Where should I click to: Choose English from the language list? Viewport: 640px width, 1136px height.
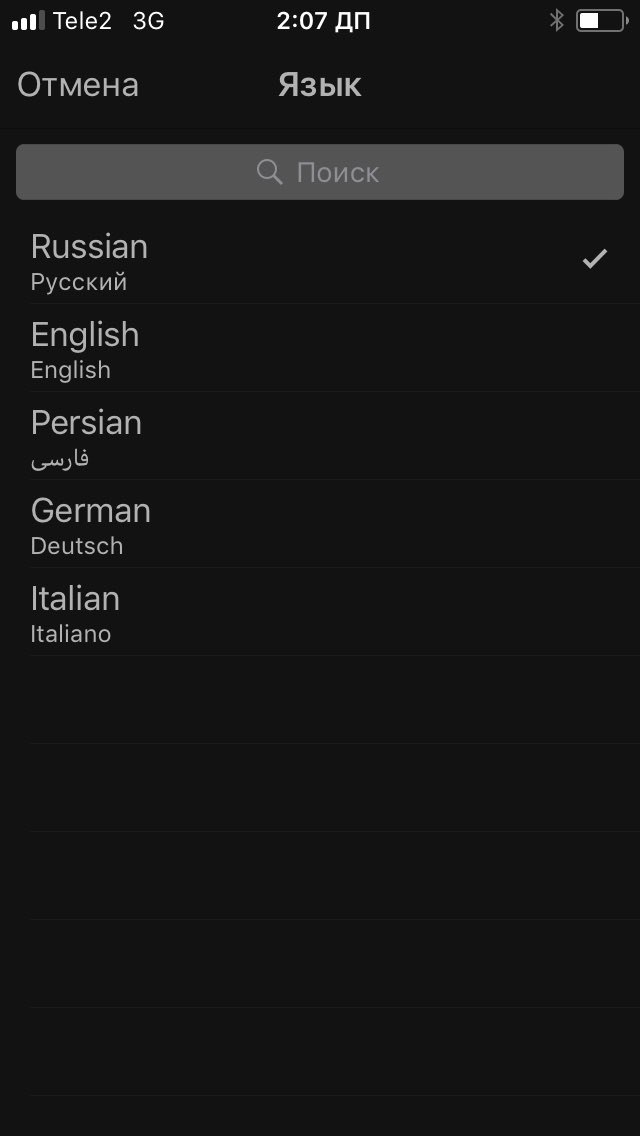(320, 349)
